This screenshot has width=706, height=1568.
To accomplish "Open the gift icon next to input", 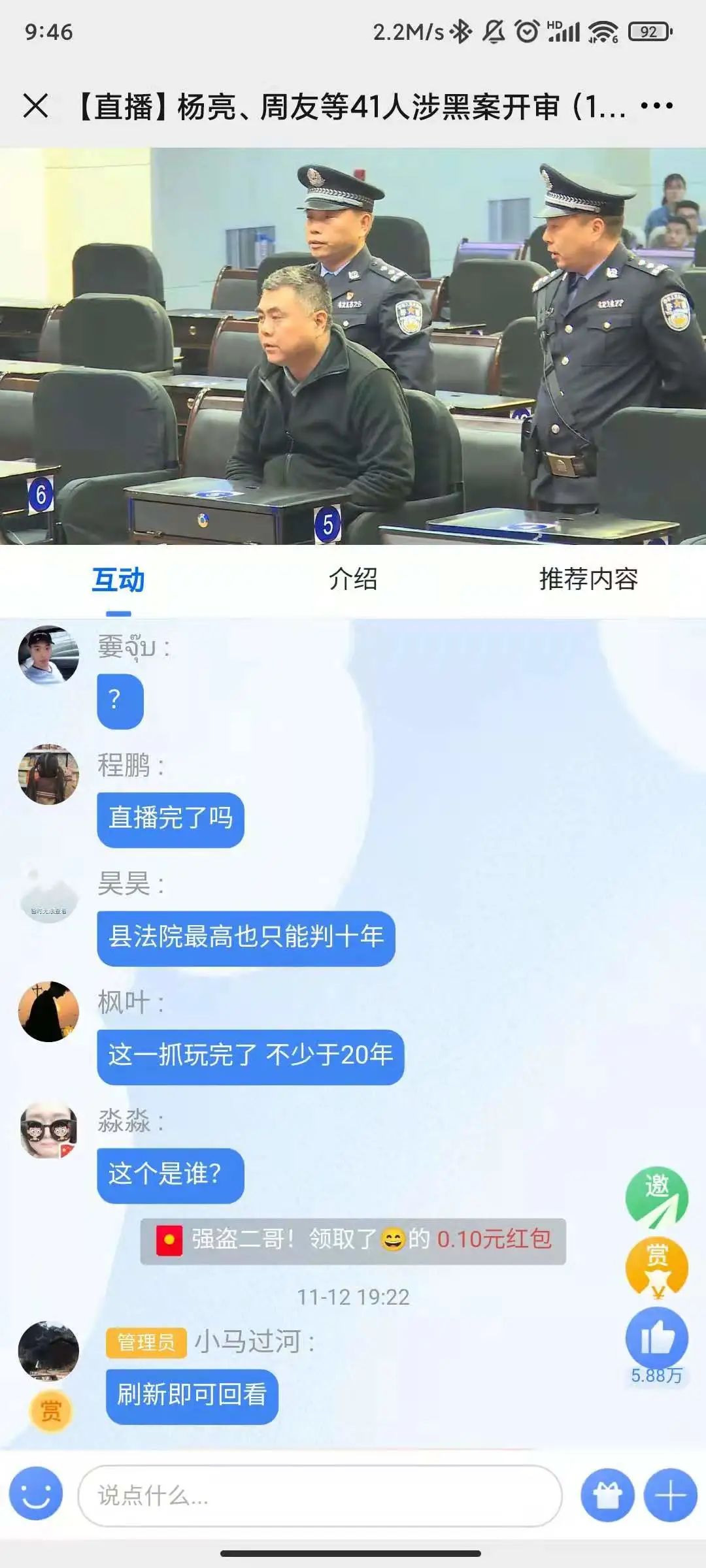I will 607,1495.
